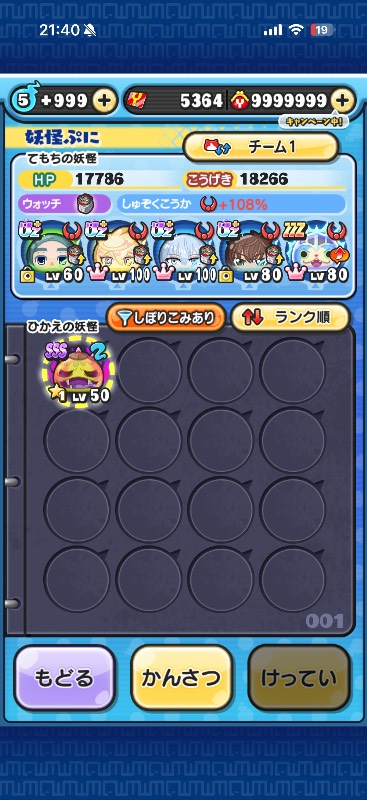Image resolution: width=367 pixels, height=800 pixels.
Task: Tap the かんさつ button
Action: (182, 678)
